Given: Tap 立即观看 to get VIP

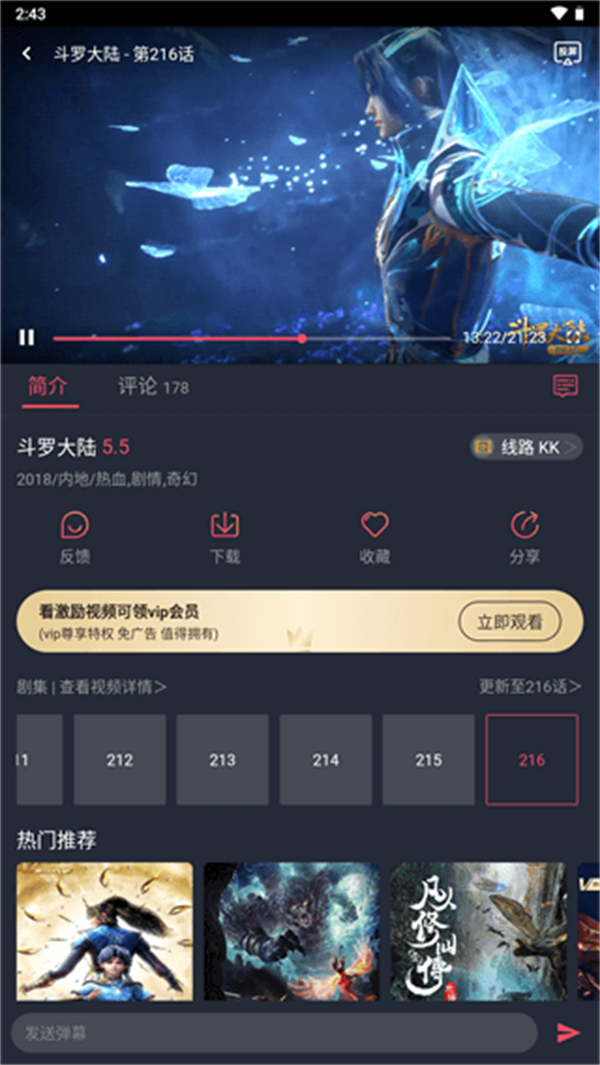Looking at the screenshot, I should [509, 622].
